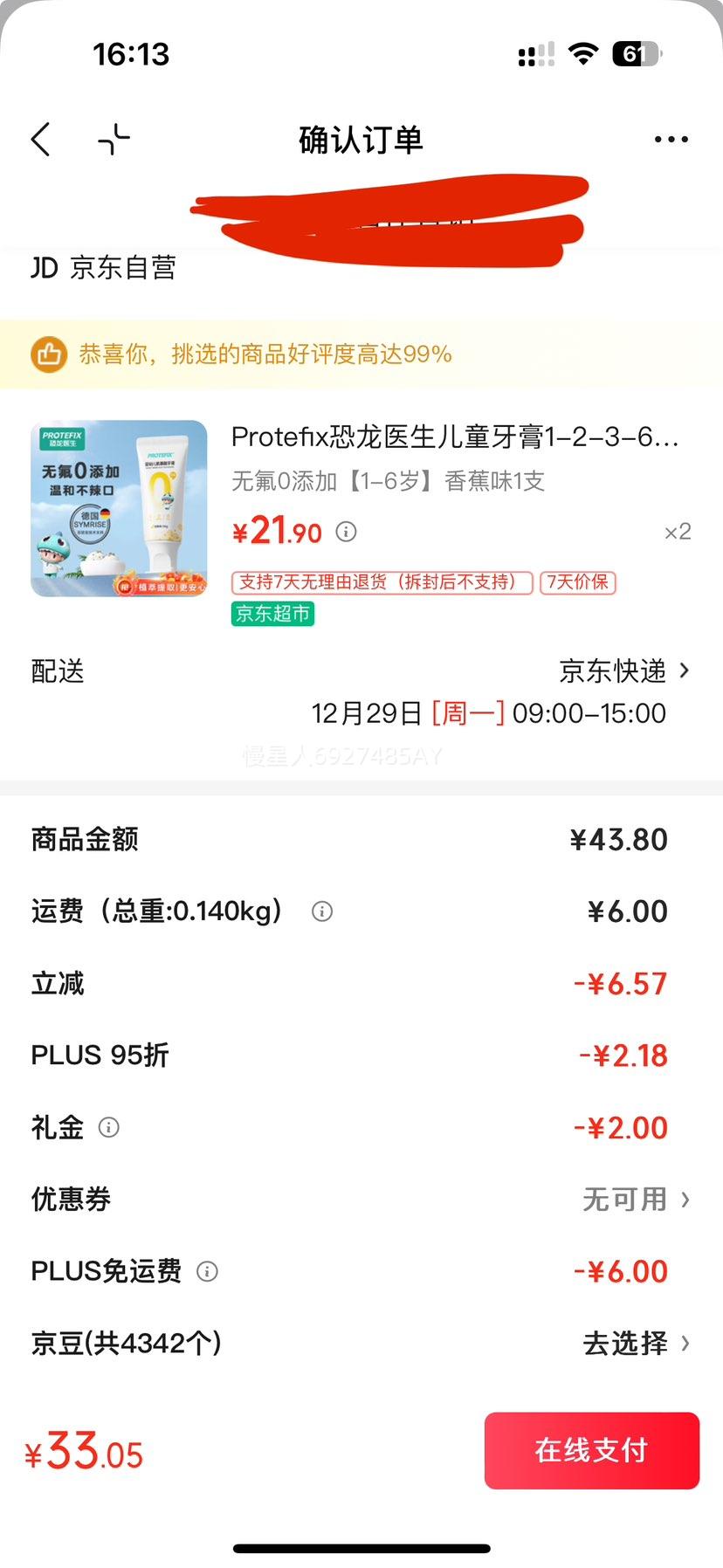
Task: Tap the multi-window icon beside the back arrow
Action: tap(112, 138)
